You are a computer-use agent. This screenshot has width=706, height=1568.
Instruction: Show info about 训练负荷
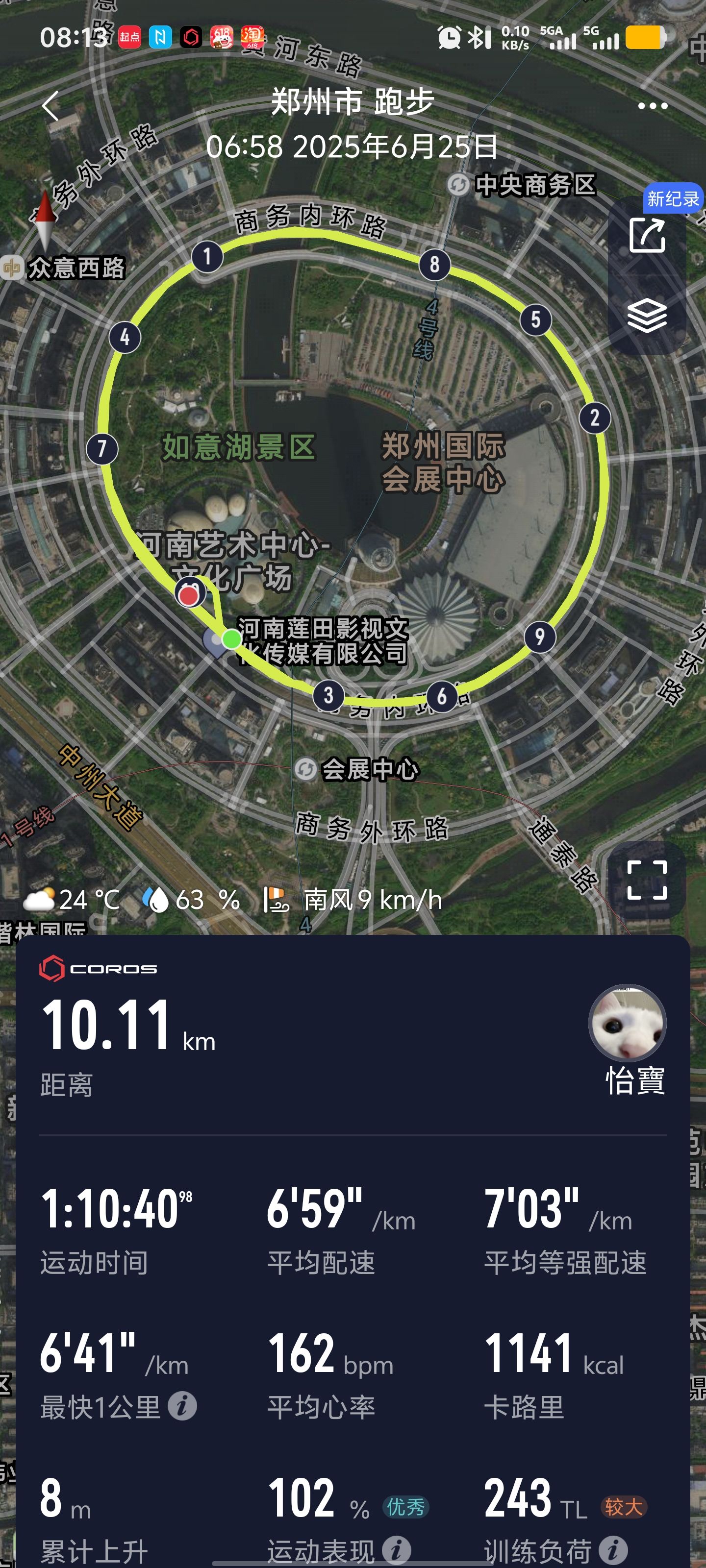[613, 1550]
